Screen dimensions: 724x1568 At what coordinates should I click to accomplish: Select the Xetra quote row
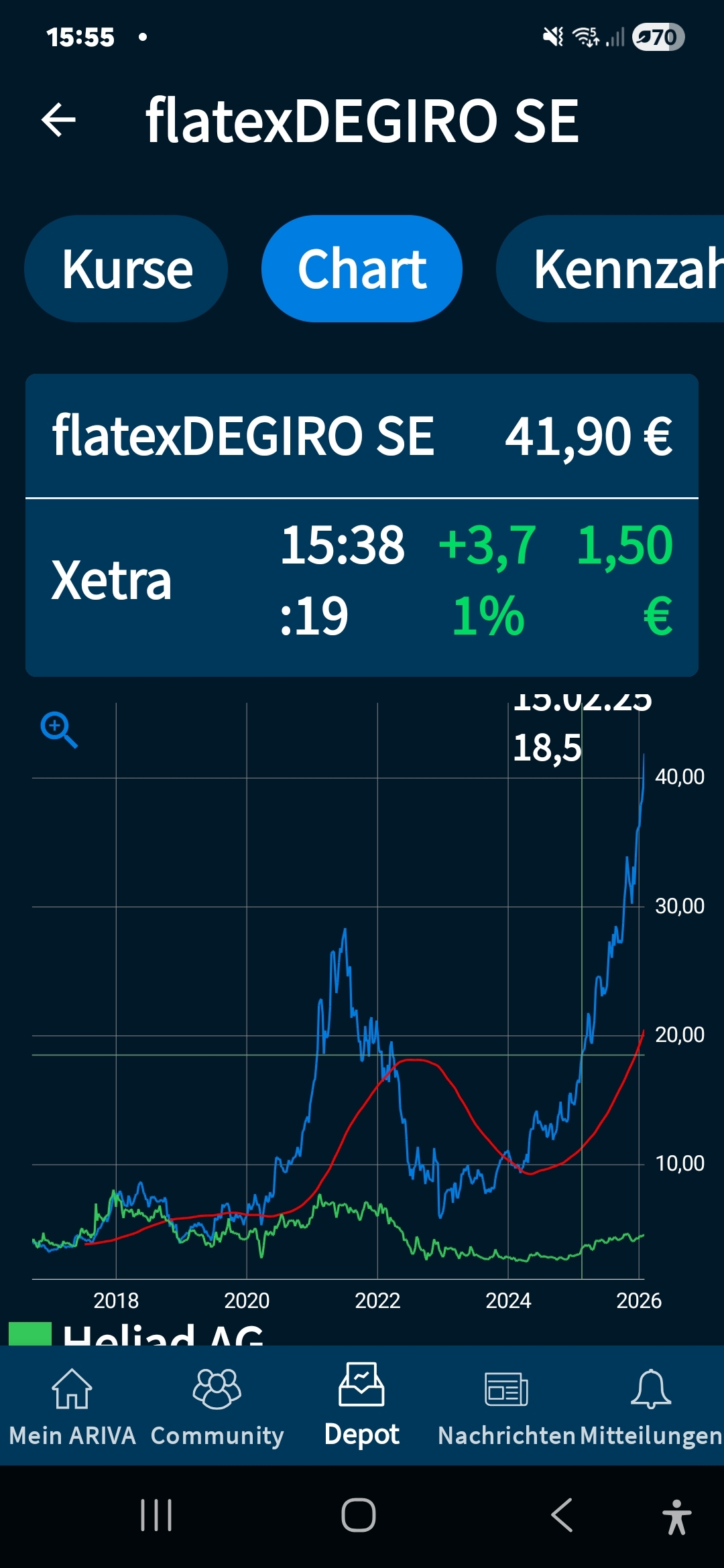(x=113, y=582)
